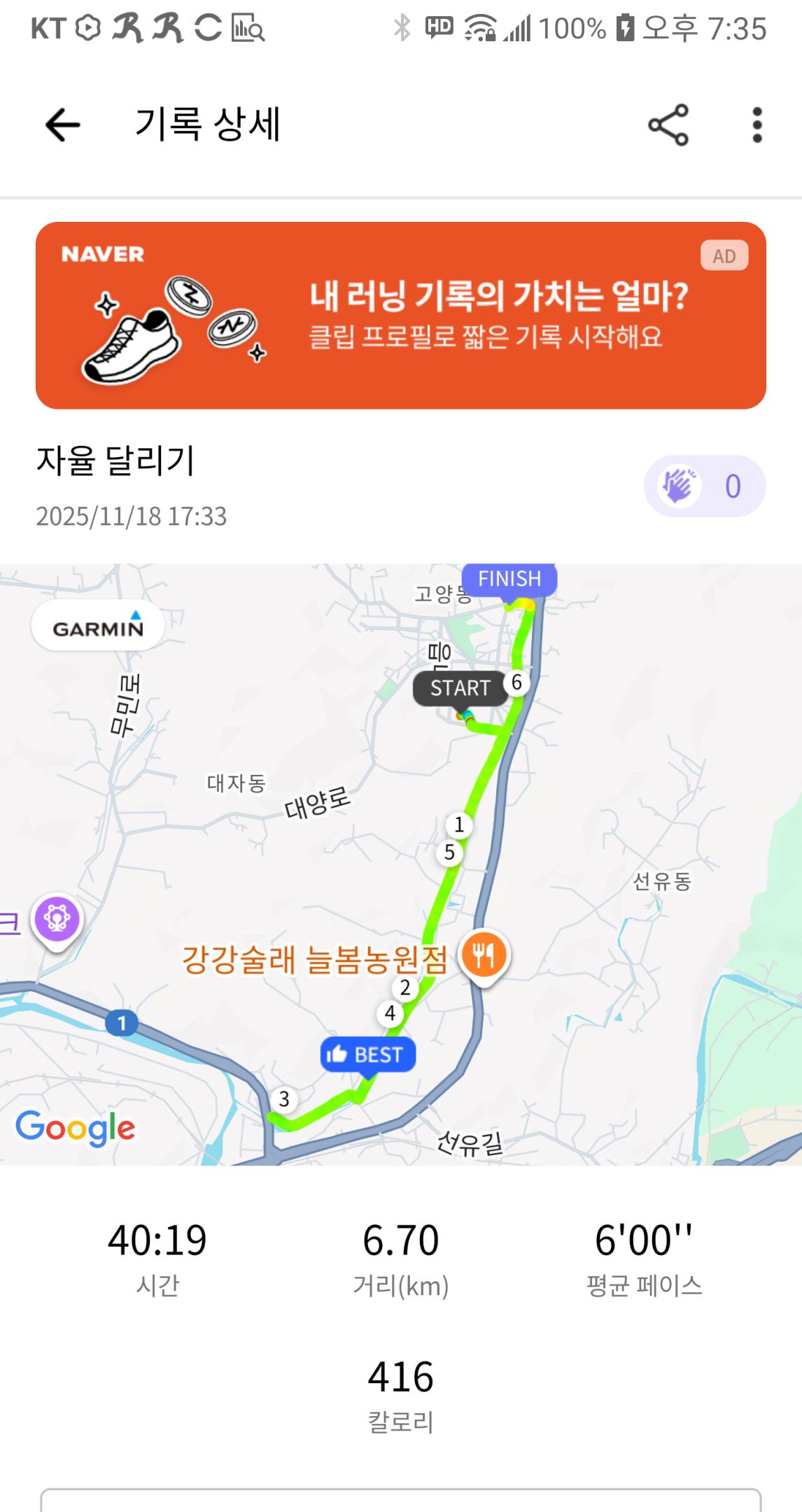Open the three-dot overflow menu

point(757,124)
